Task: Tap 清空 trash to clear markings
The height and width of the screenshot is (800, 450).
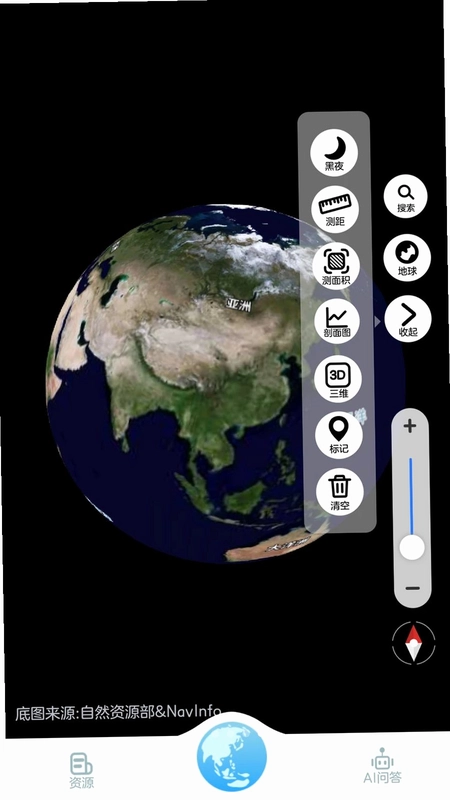Action: 340,491
